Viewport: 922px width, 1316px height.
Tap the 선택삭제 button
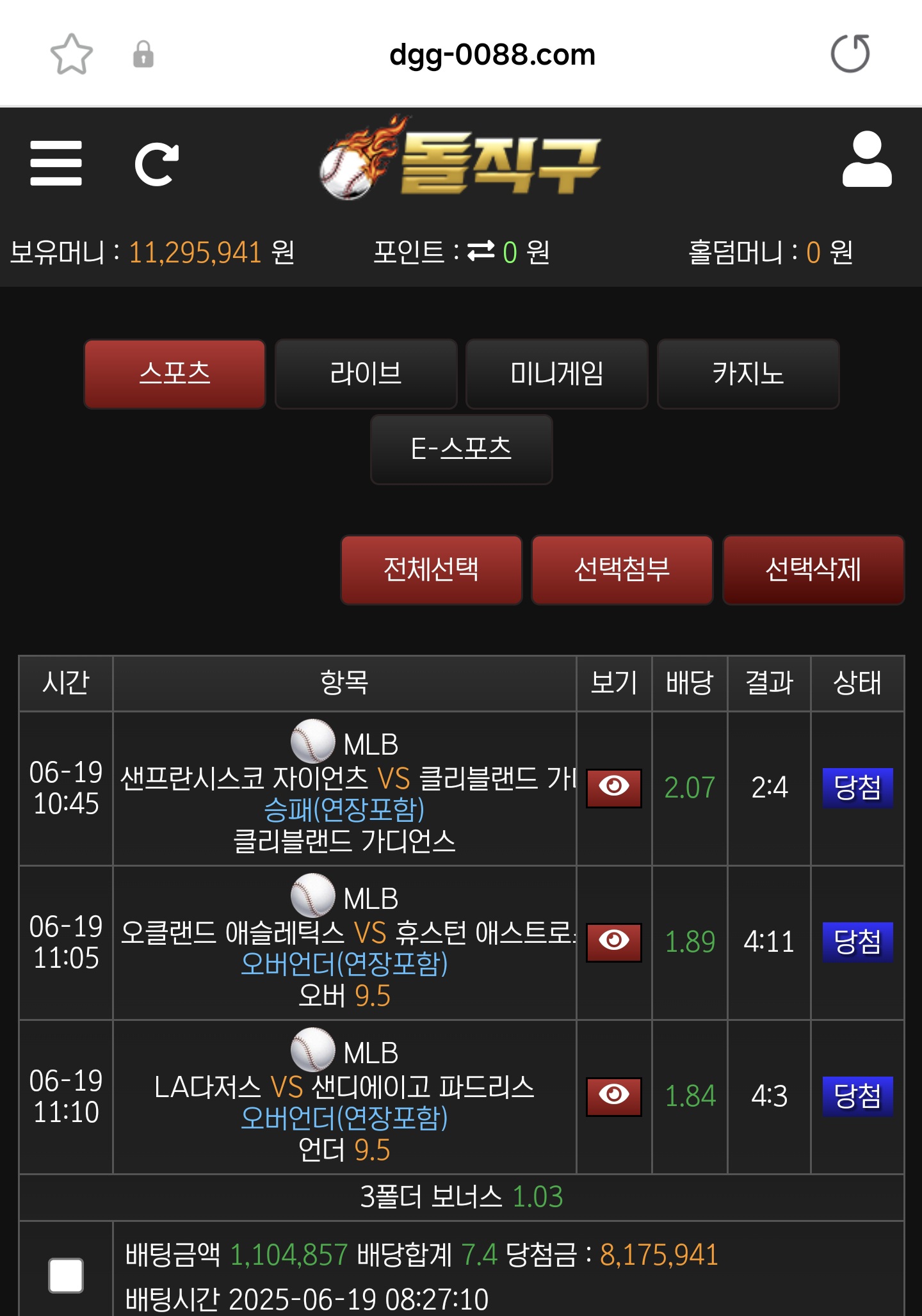point(813,570)
